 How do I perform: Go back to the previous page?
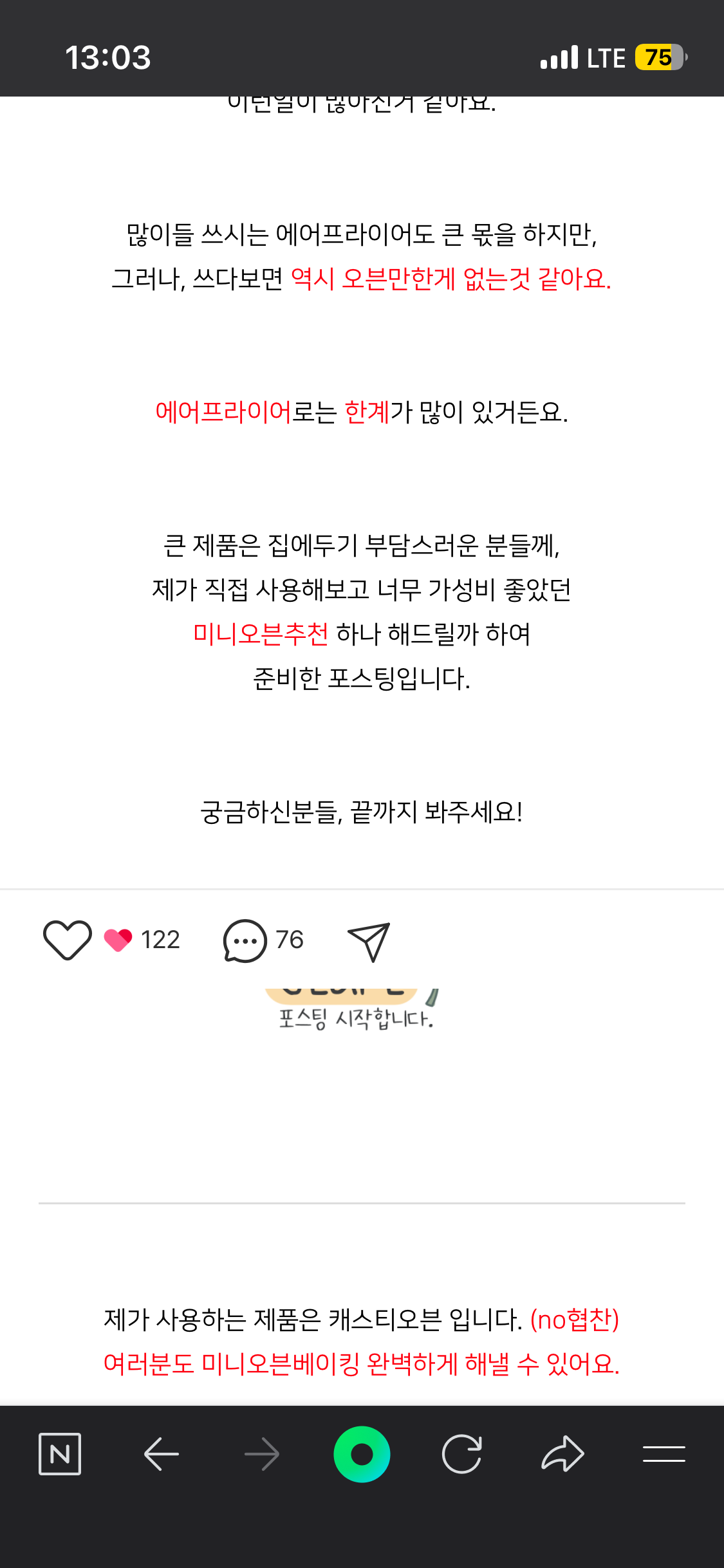(161, 1454)
